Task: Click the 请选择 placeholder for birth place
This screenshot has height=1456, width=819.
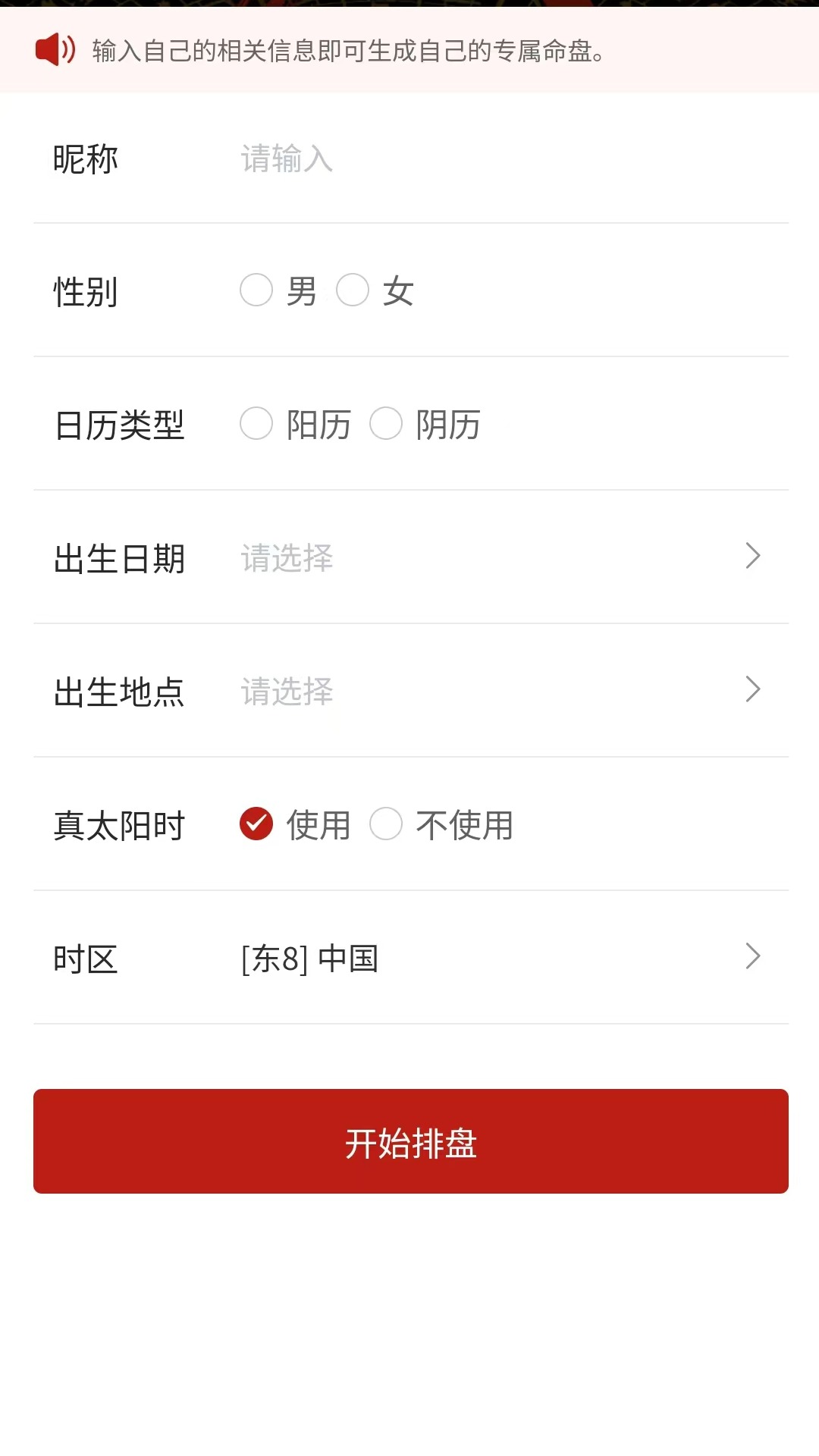Action: [x=287, y=691]
